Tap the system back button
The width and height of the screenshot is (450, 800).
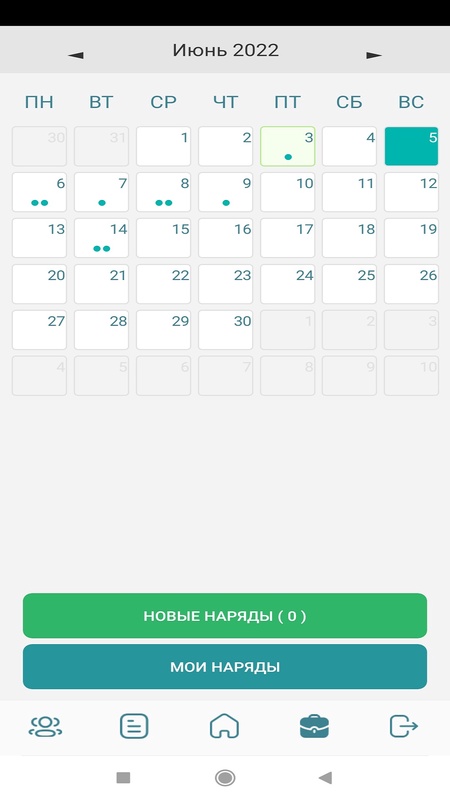coord(325,778)
